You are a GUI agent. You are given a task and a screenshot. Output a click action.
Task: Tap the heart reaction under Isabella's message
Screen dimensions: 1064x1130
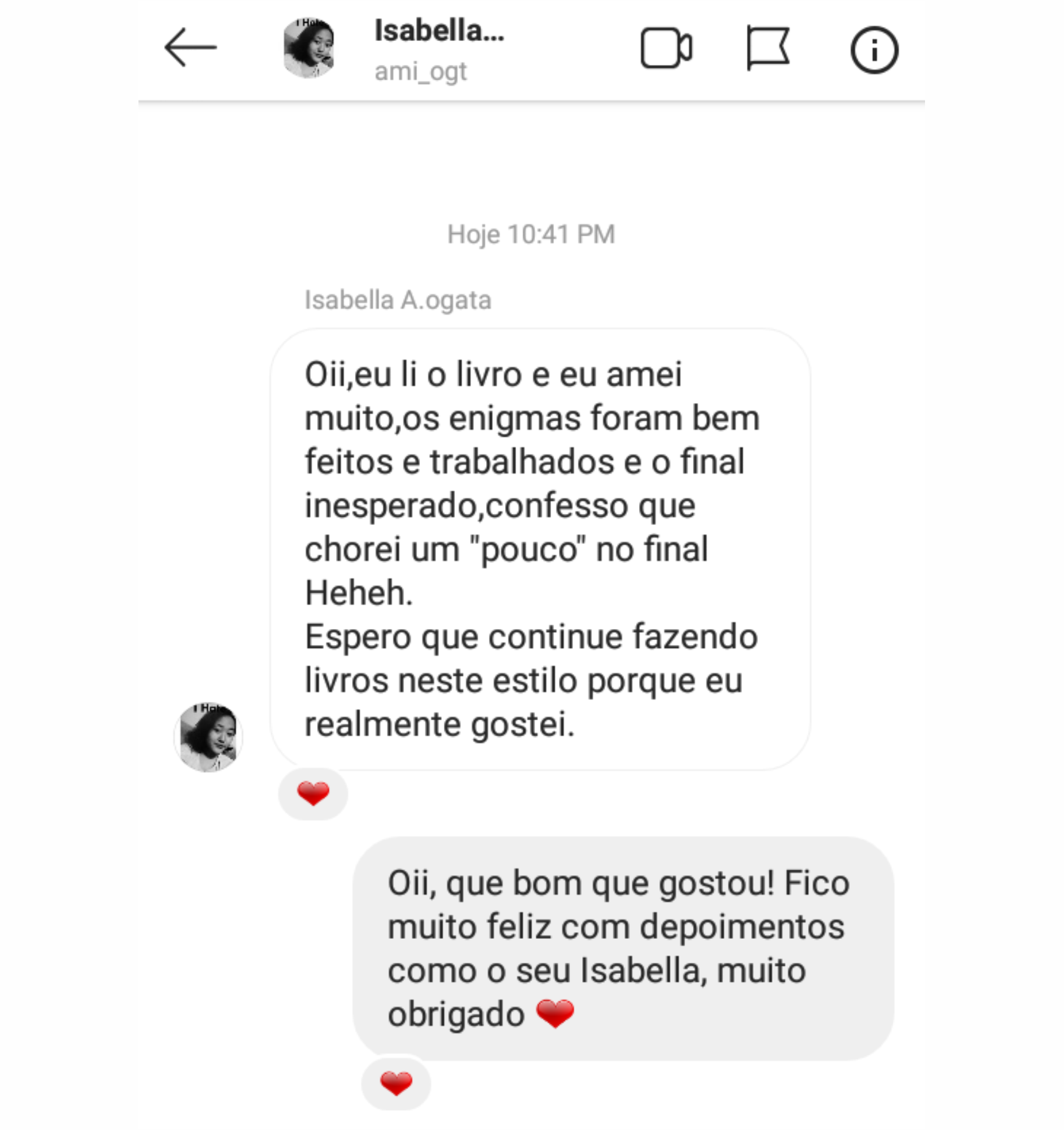click(x=313, y=794)
